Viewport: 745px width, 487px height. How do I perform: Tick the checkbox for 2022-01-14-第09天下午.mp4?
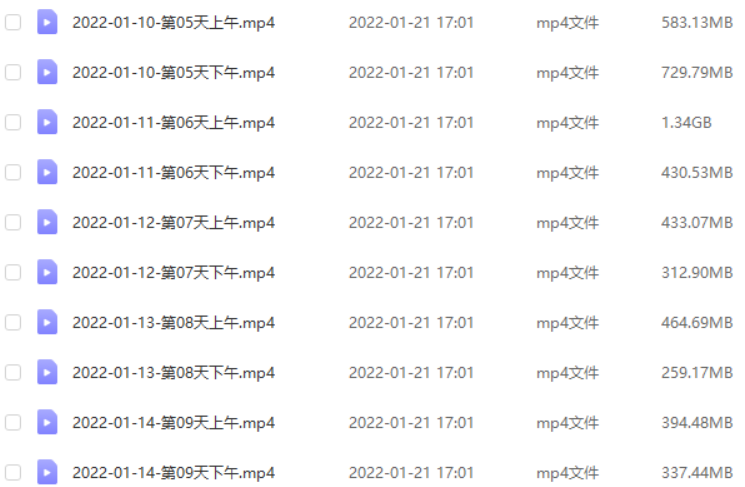[13, 472]
